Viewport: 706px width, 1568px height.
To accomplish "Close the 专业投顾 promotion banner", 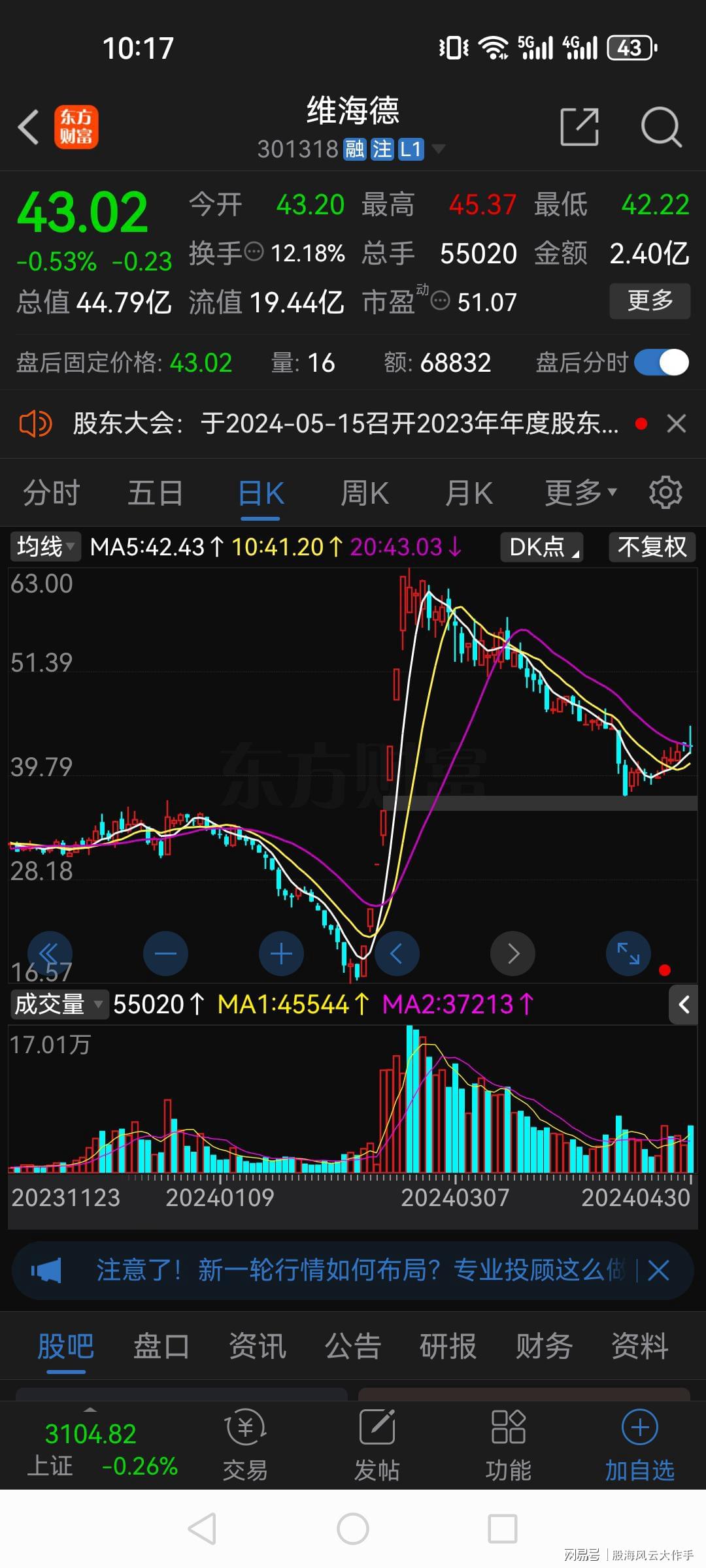I will click(x=658, y=1271).
